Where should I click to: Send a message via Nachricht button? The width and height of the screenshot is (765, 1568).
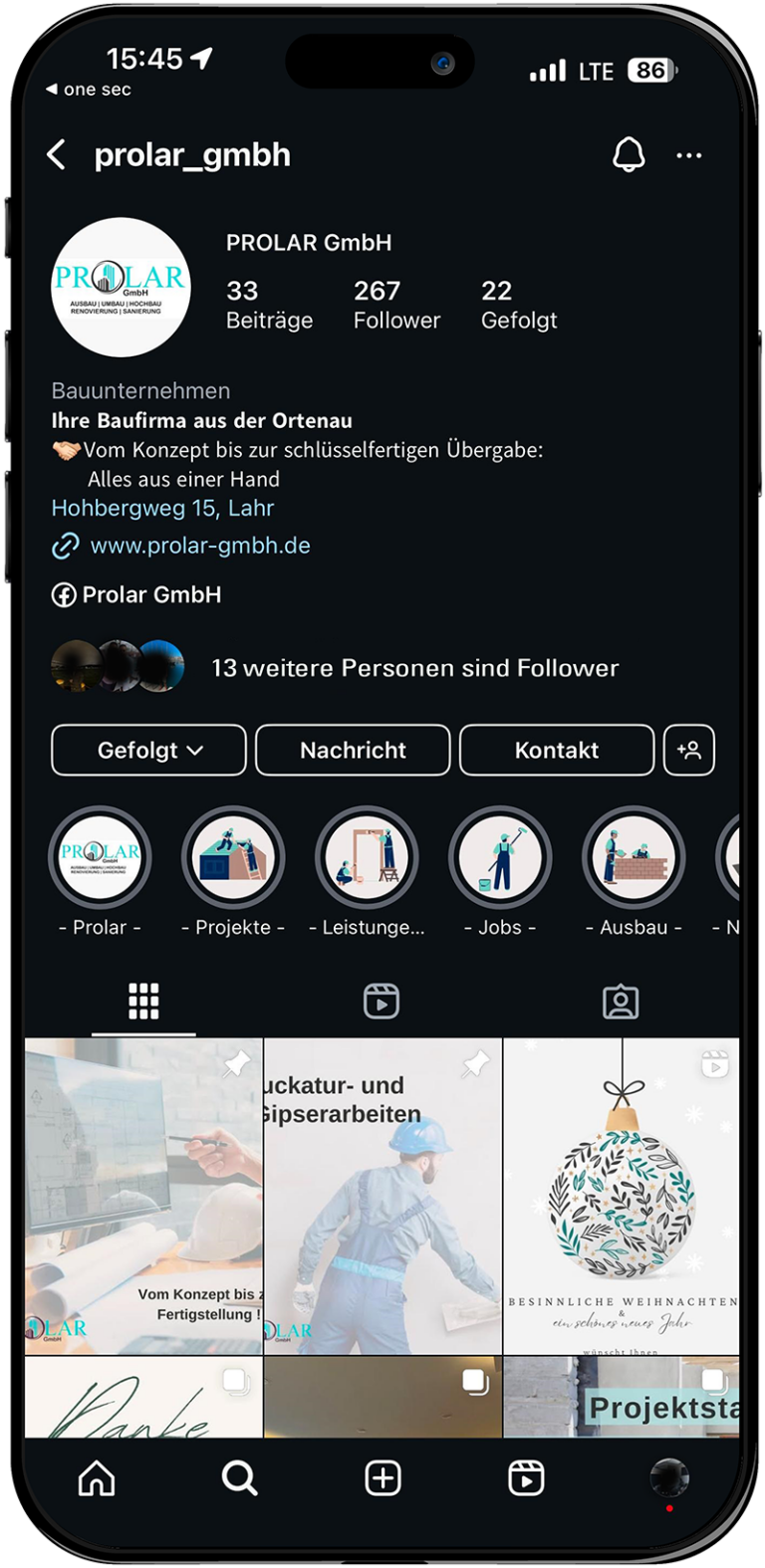(353, 750)
